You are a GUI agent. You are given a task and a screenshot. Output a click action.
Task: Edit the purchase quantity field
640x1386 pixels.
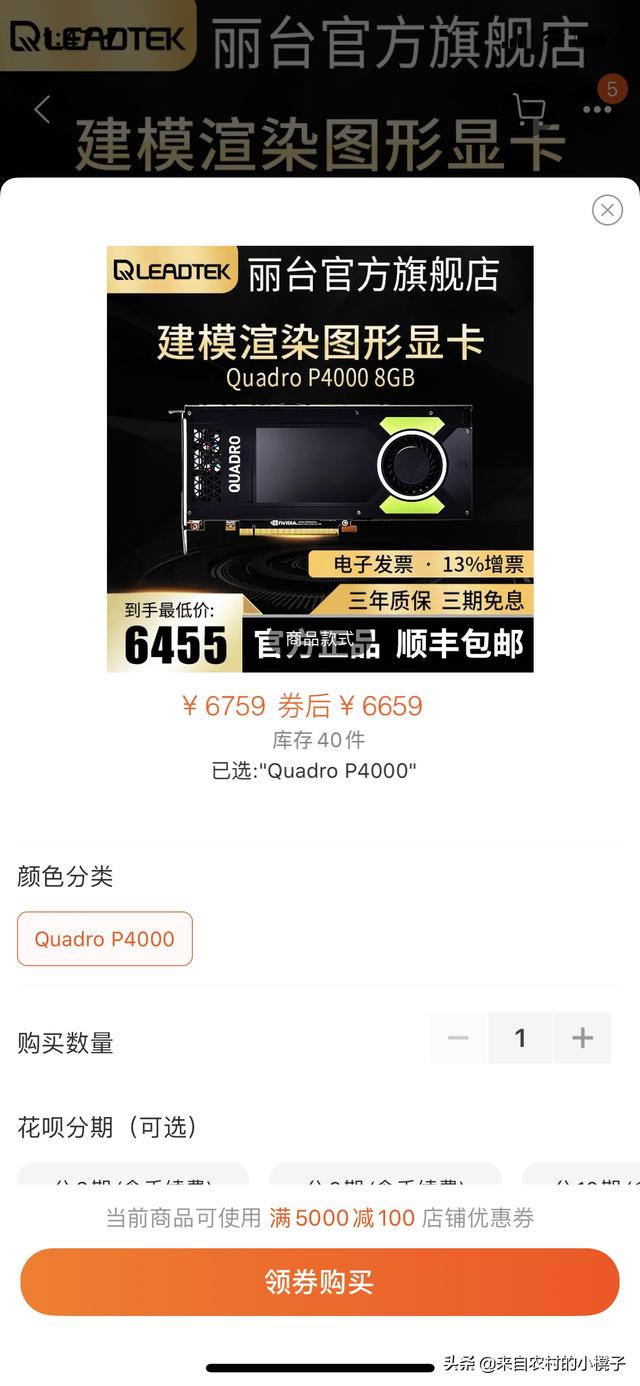tap(520, 1038)
